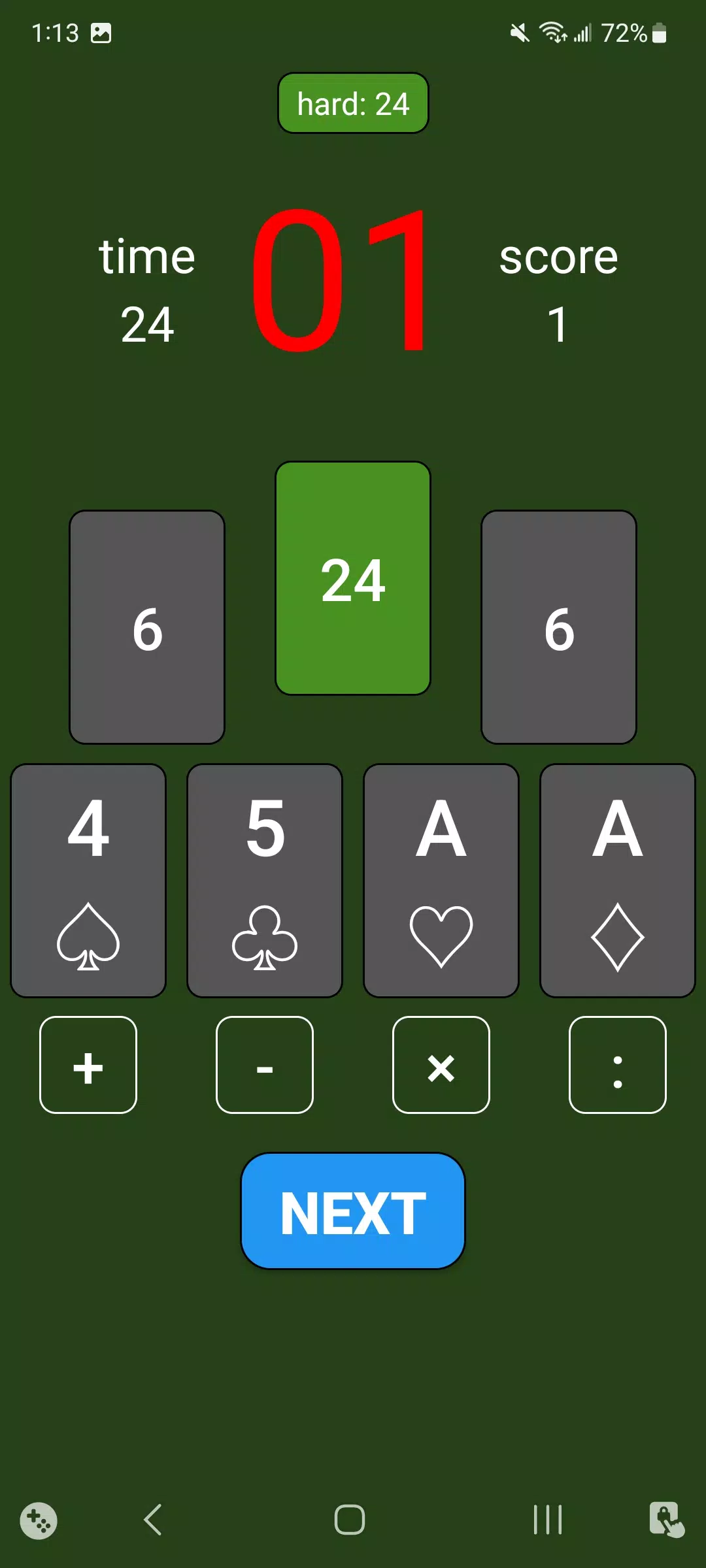Select the 5 of clubs card
This screenshot has width=706, height=1568.
click(265, 881)
